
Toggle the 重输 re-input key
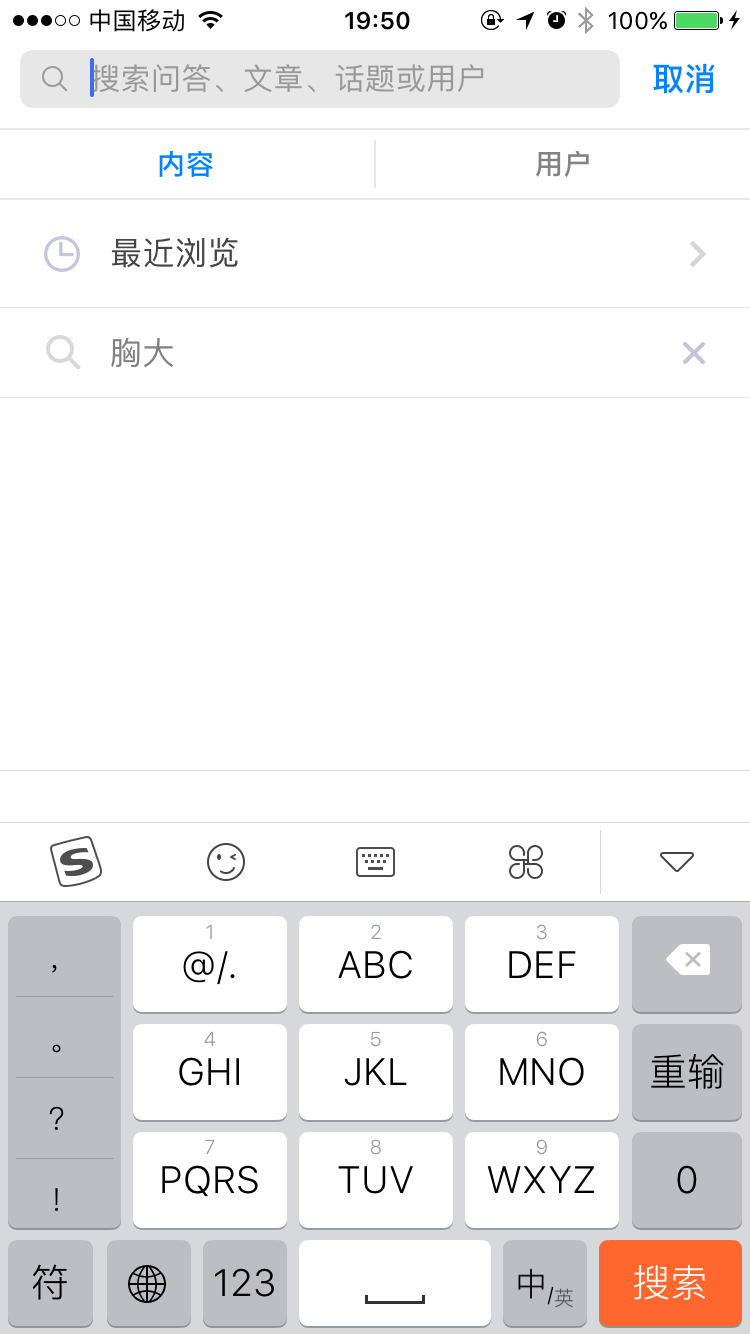(686, 1071)
